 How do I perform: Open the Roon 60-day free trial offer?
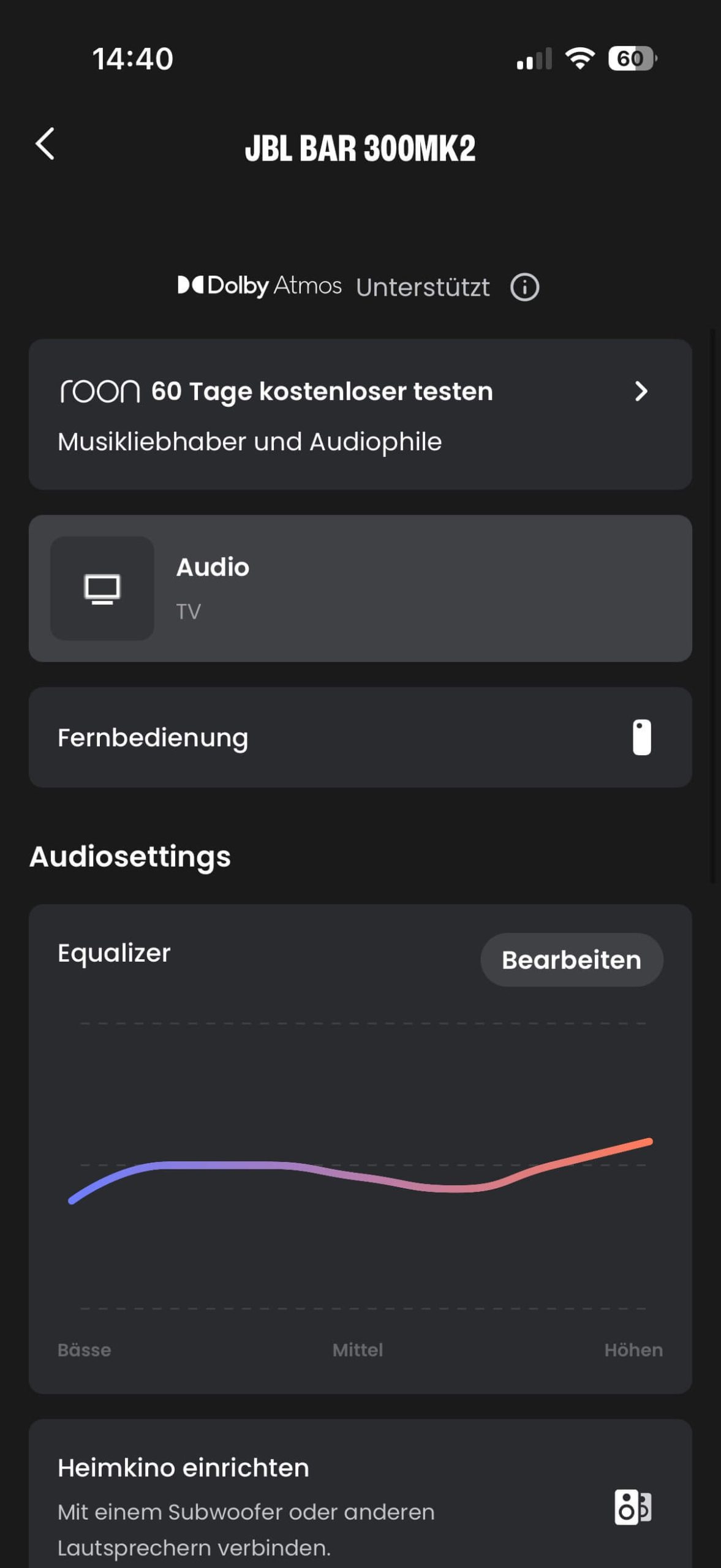(360, 415)
